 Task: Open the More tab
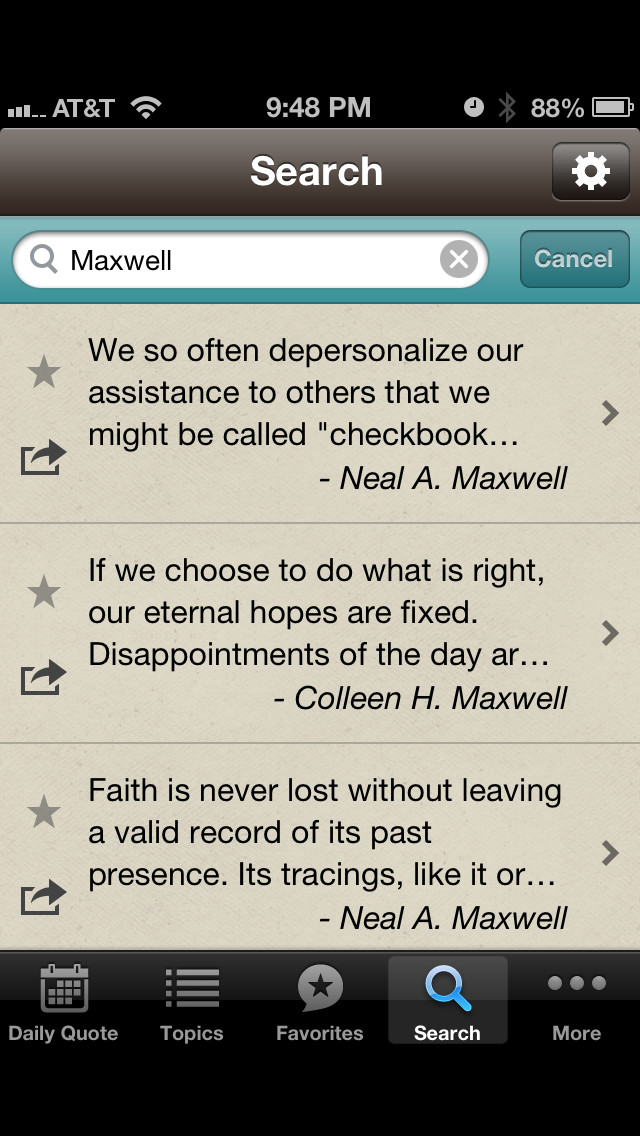click(x=576, y=1002)
